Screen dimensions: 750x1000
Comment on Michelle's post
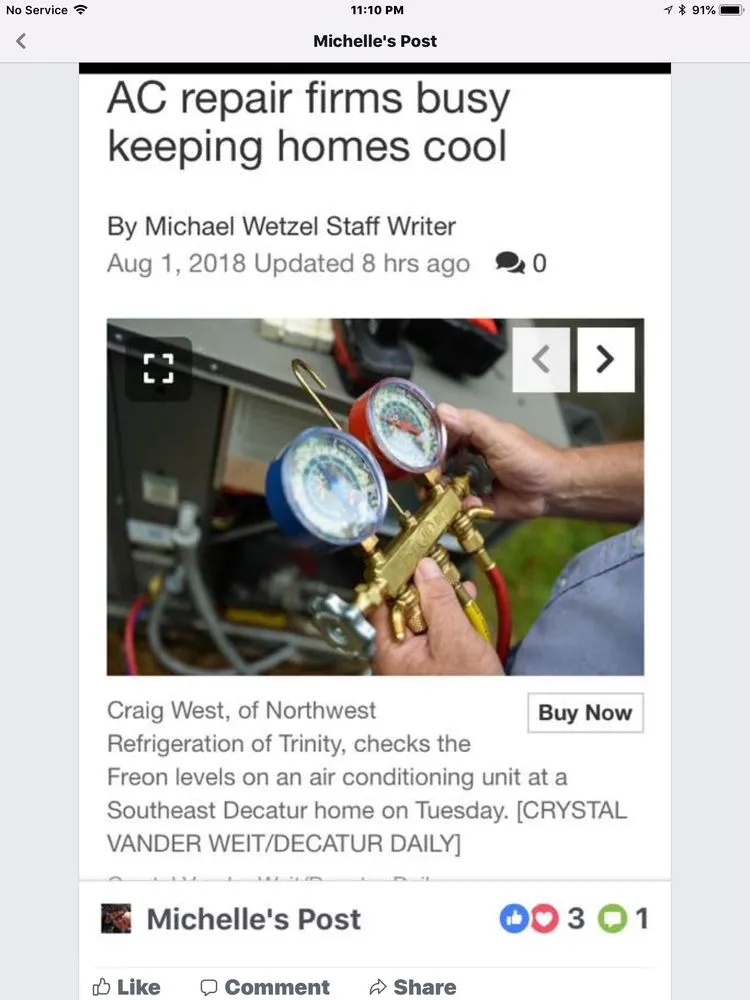pyautogui.click(x=265, y=987)
